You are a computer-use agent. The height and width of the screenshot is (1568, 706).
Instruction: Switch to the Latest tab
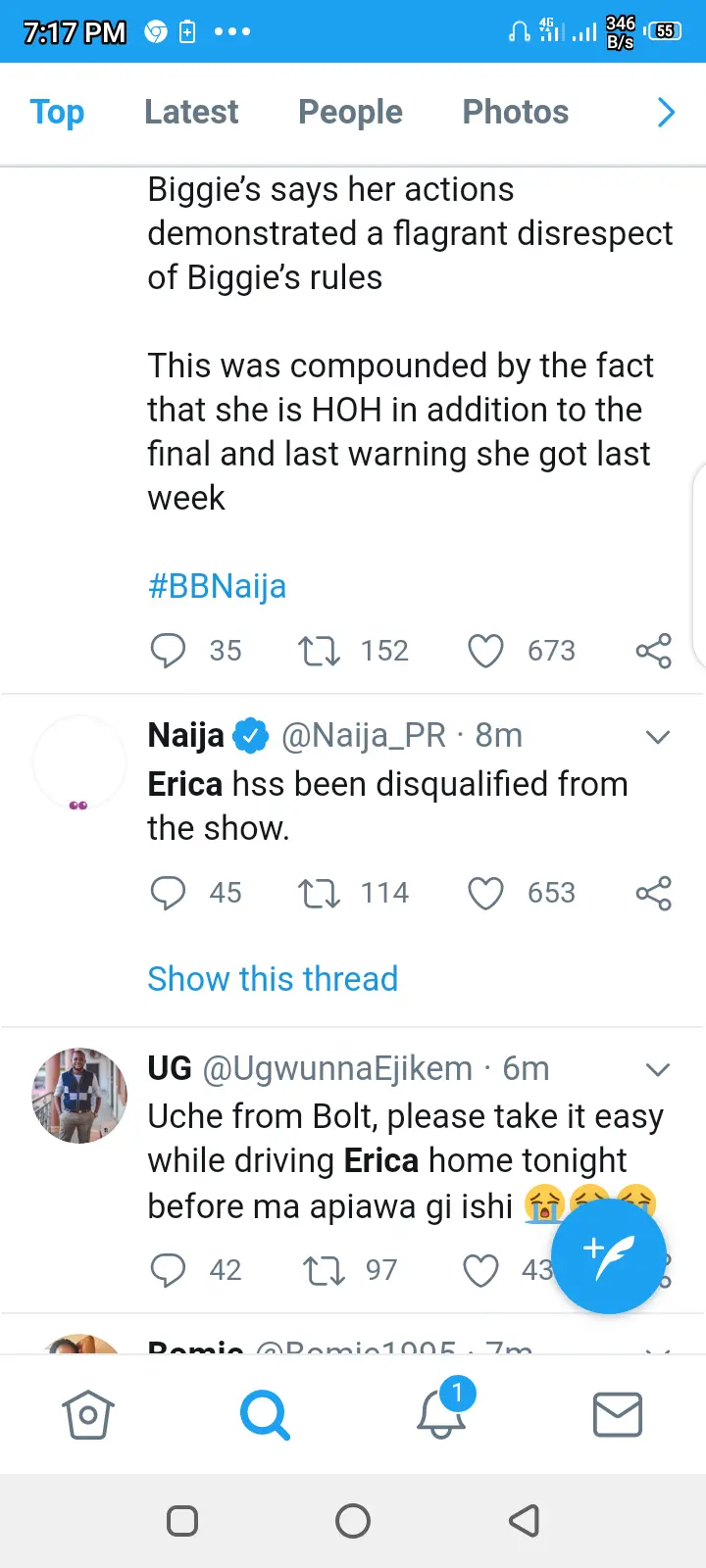[x=191, y=113]
